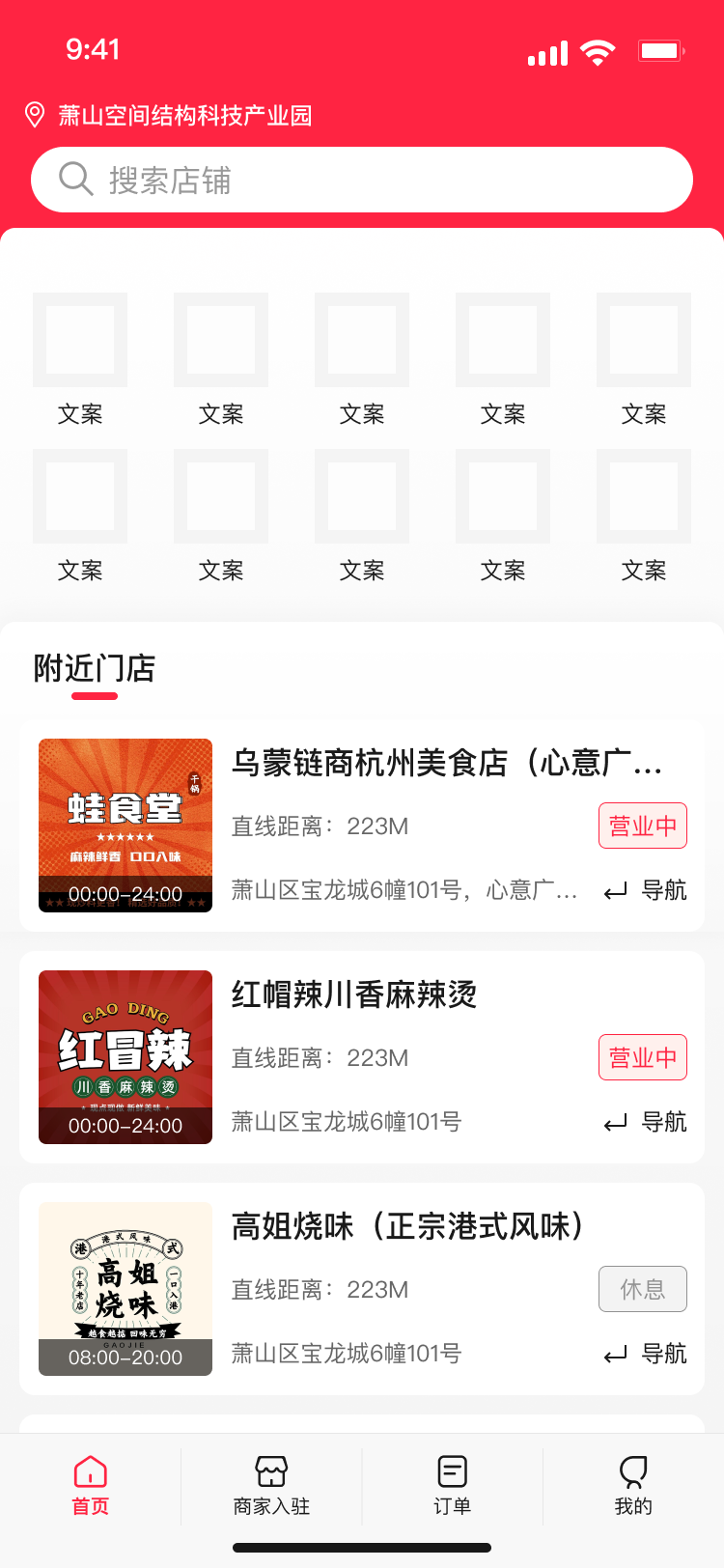Open store card 红帽辣川香麻辣烫
This screenshot has height=1568, width=724.
coord(353,995)
